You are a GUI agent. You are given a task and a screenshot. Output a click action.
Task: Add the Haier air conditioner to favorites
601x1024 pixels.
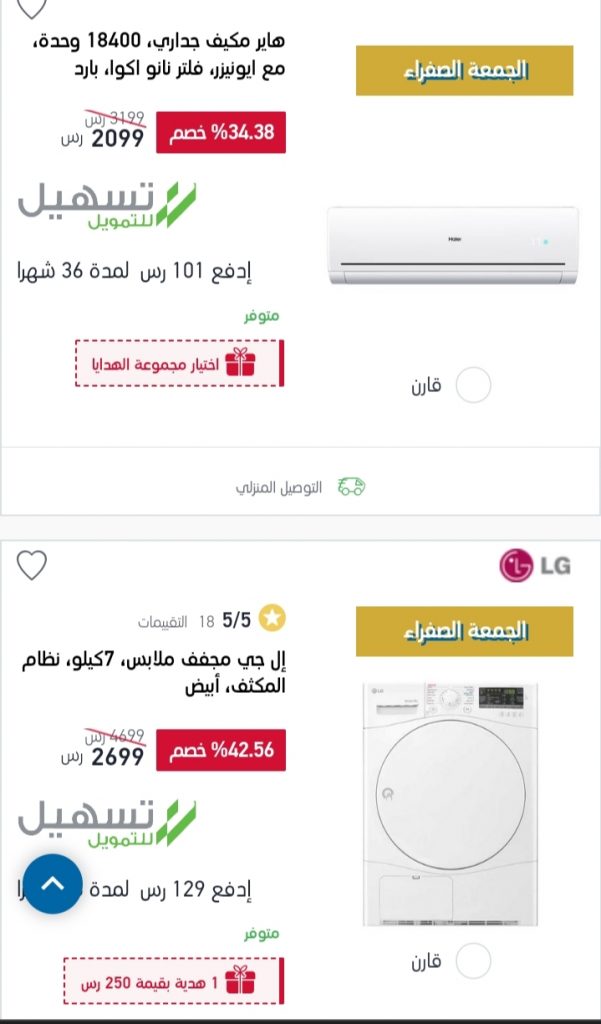pos(31,8)
